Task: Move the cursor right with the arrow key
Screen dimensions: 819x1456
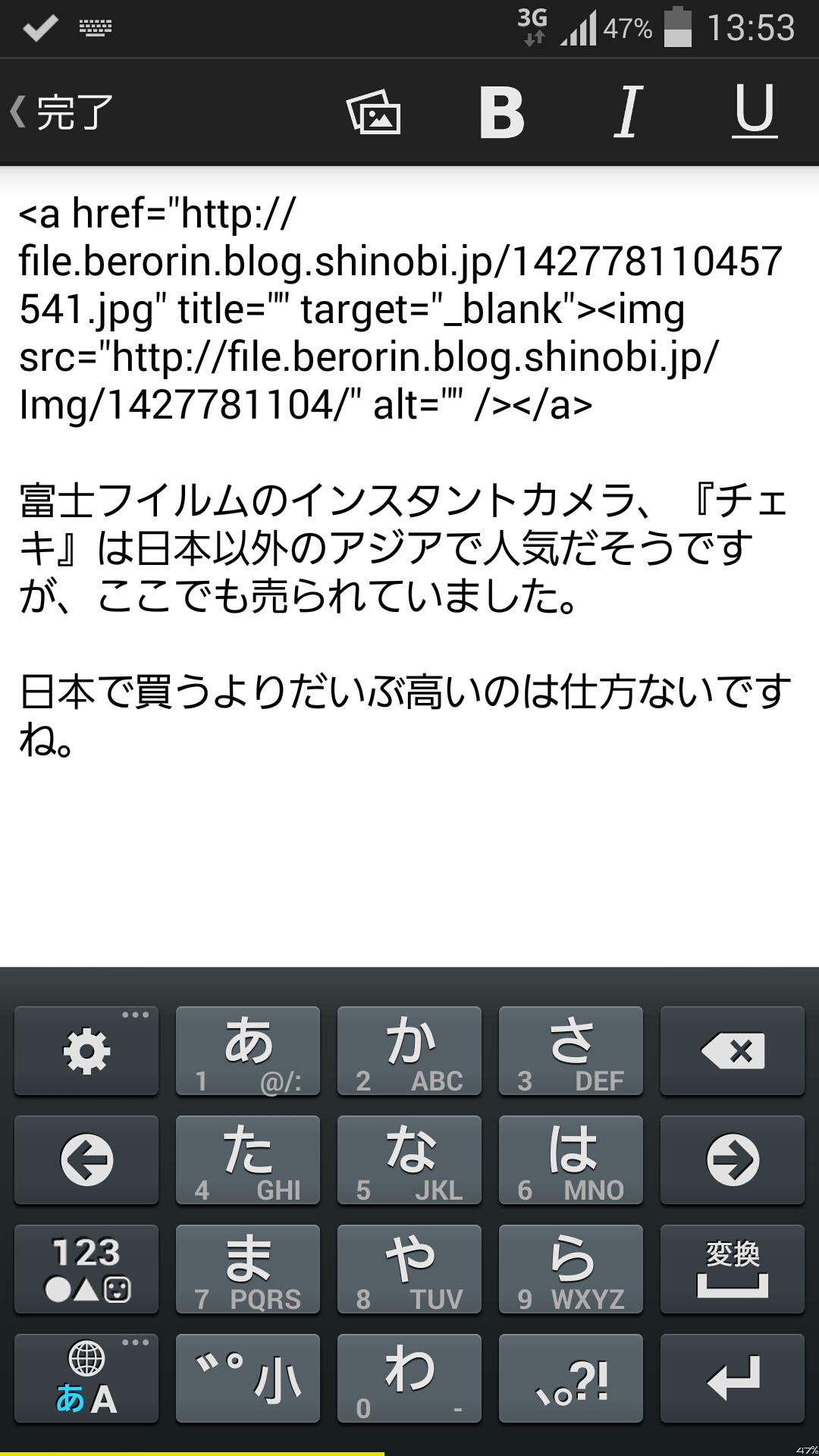Action: click(x=732, y=1160)
